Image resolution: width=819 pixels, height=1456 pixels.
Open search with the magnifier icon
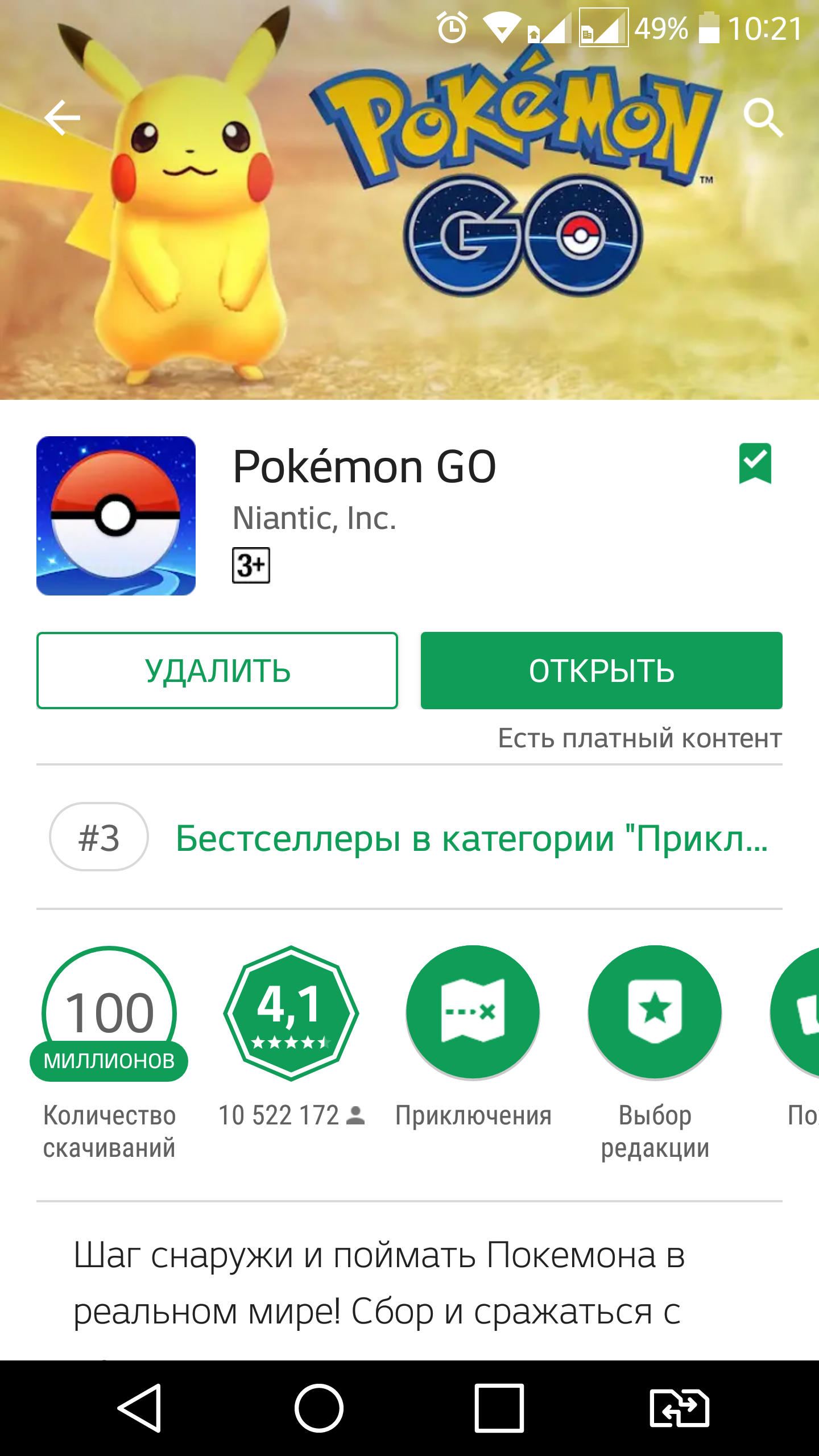[763, 118]
